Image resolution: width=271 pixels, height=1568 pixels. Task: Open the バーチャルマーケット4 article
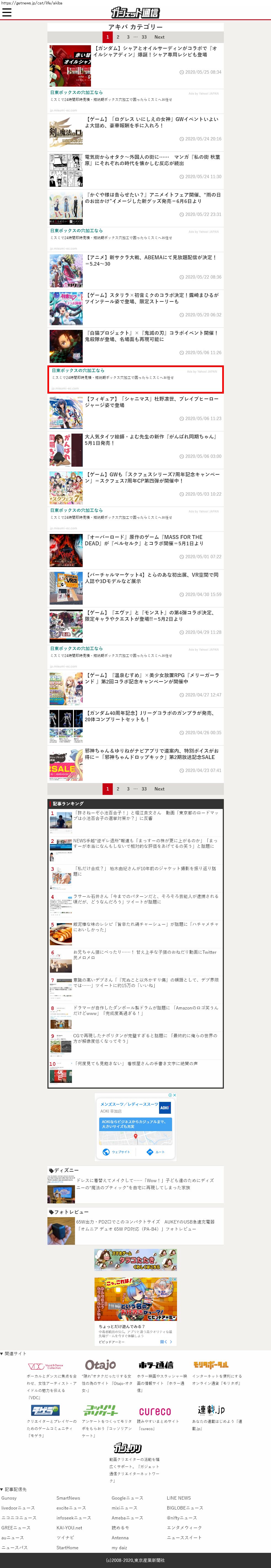(152, 578)
